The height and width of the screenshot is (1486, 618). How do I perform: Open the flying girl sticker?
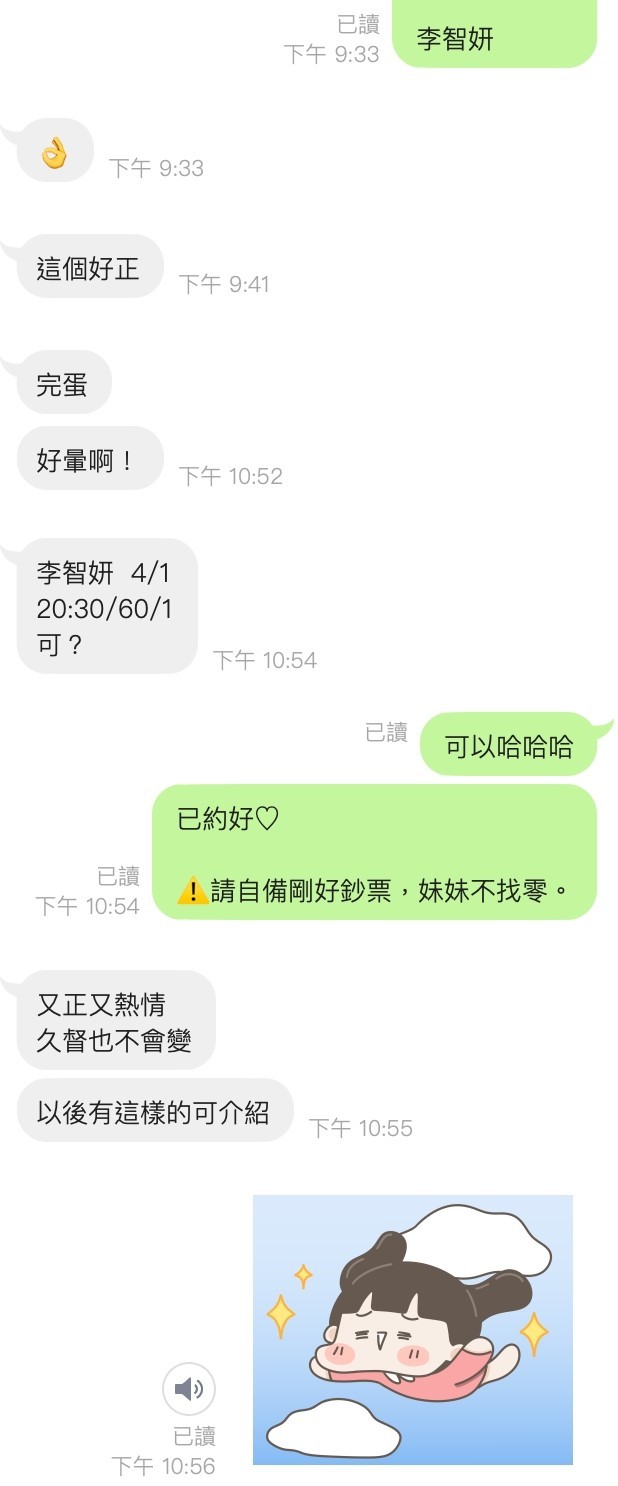(412, 1330)
